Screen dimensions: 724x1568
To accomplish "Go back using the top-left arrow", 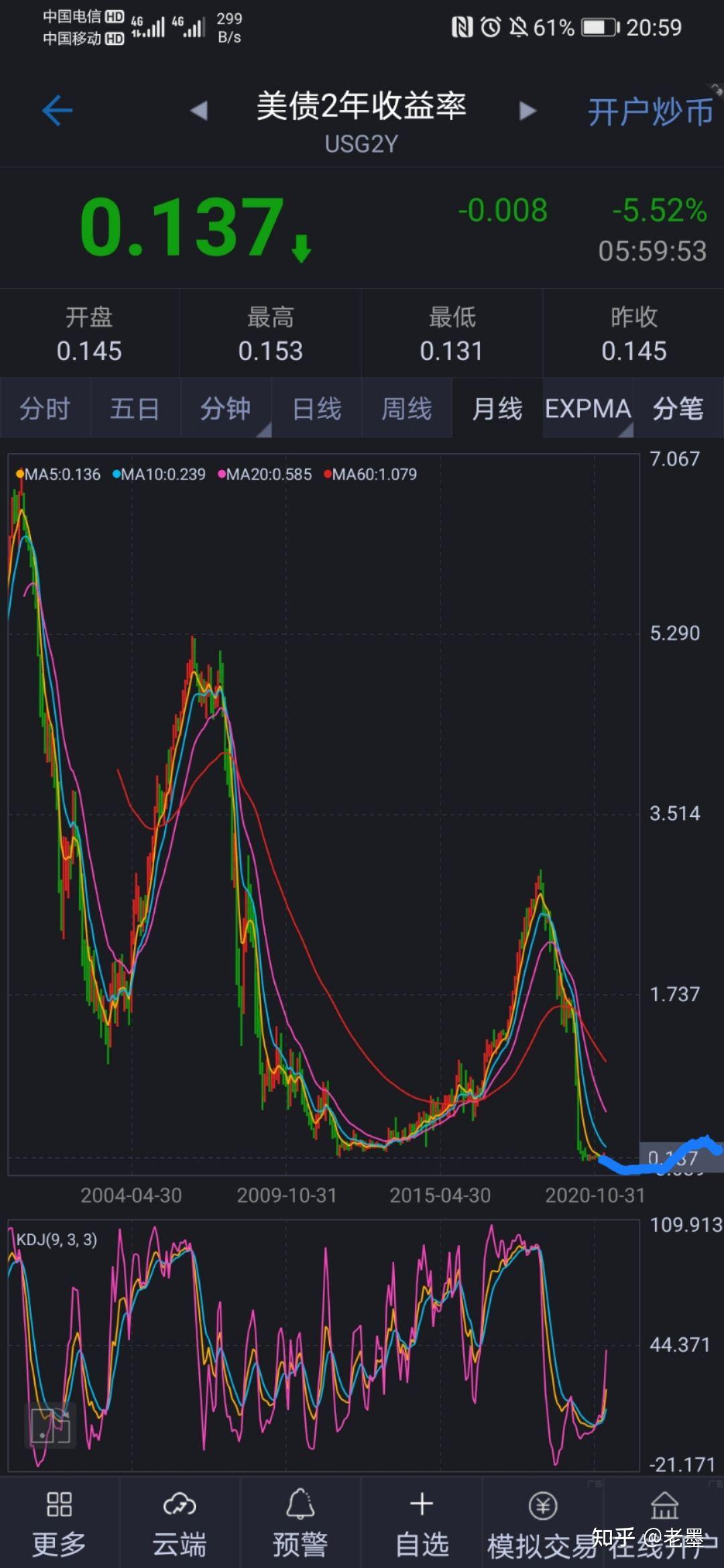I will pyautogui.click(x=57, y=111).
